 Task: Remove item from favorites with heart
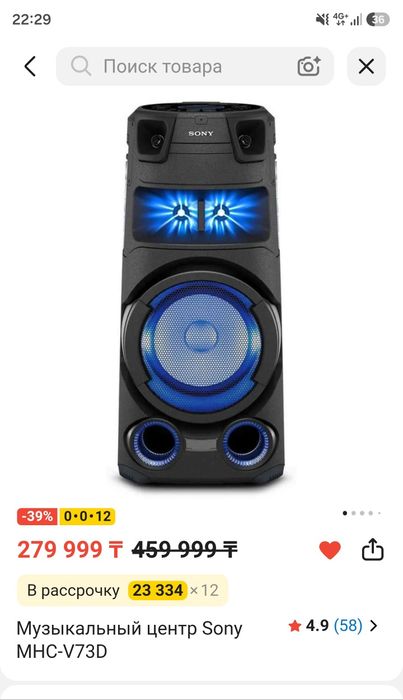tap(330, 550)
